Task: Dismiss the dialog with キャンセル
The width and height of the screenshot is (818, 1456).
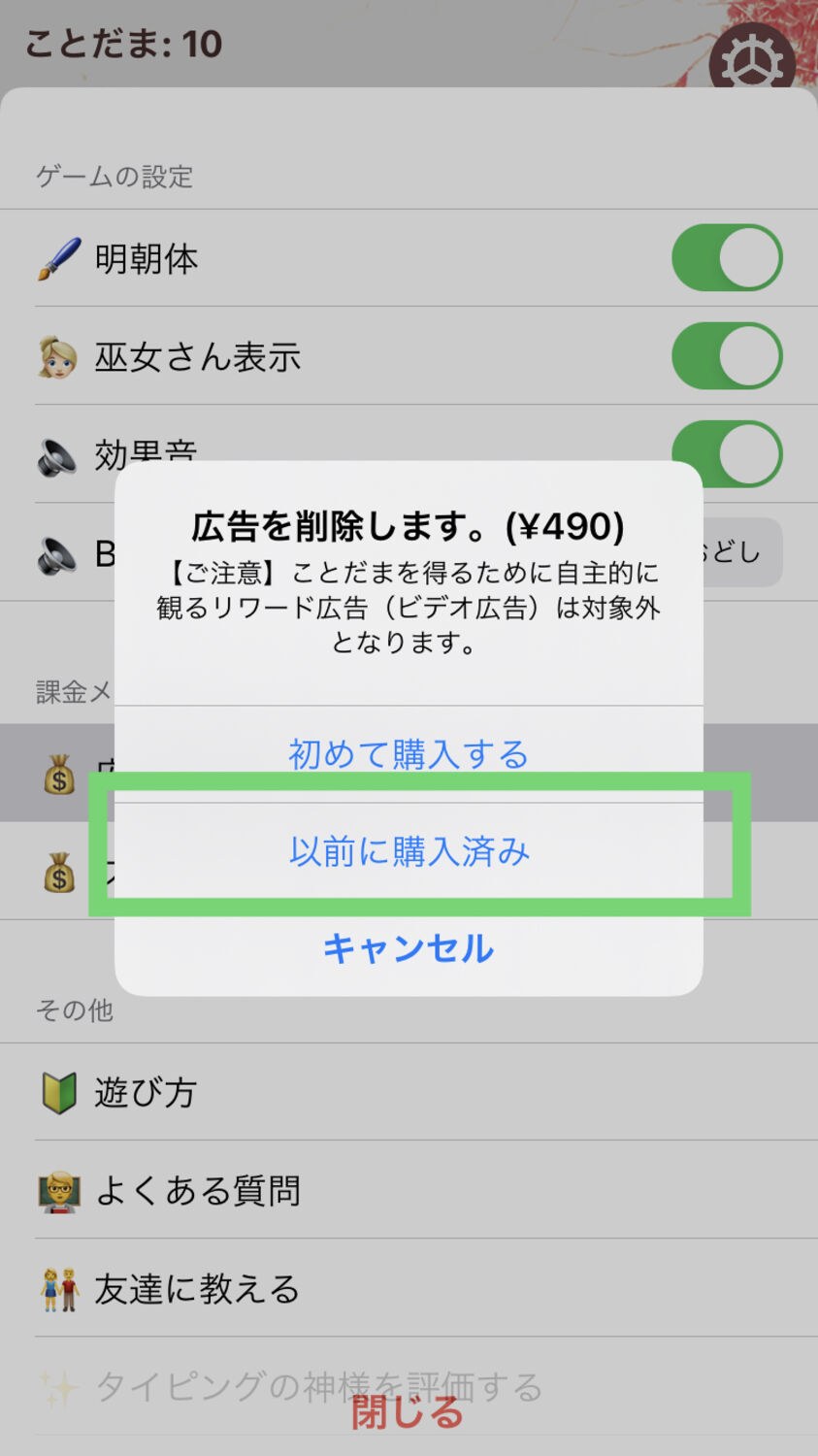Action: pyautogui.click(x=409, y=947)
